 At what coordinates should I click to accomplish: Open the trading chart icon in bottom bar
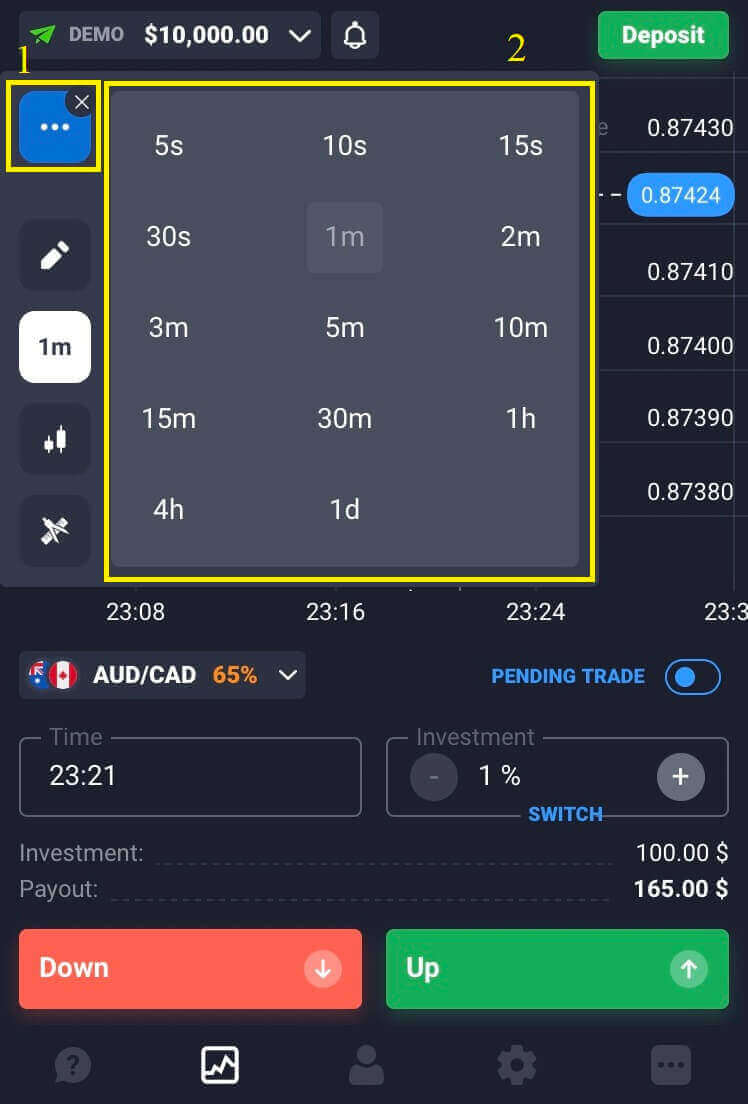pyautogui.click(x=220, y=1065)
